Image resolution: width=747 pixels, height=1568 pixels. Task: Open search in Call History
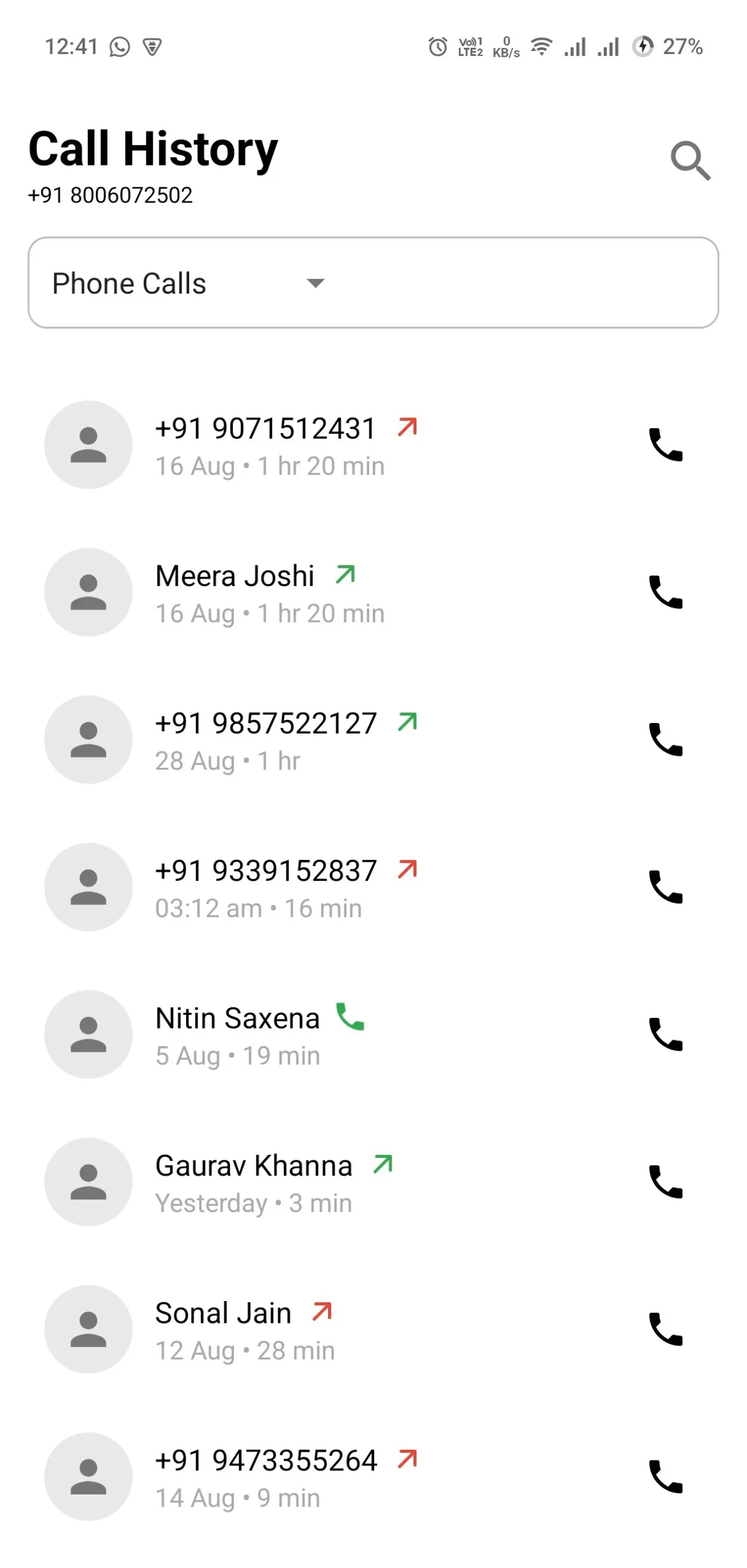click(690, 161)
